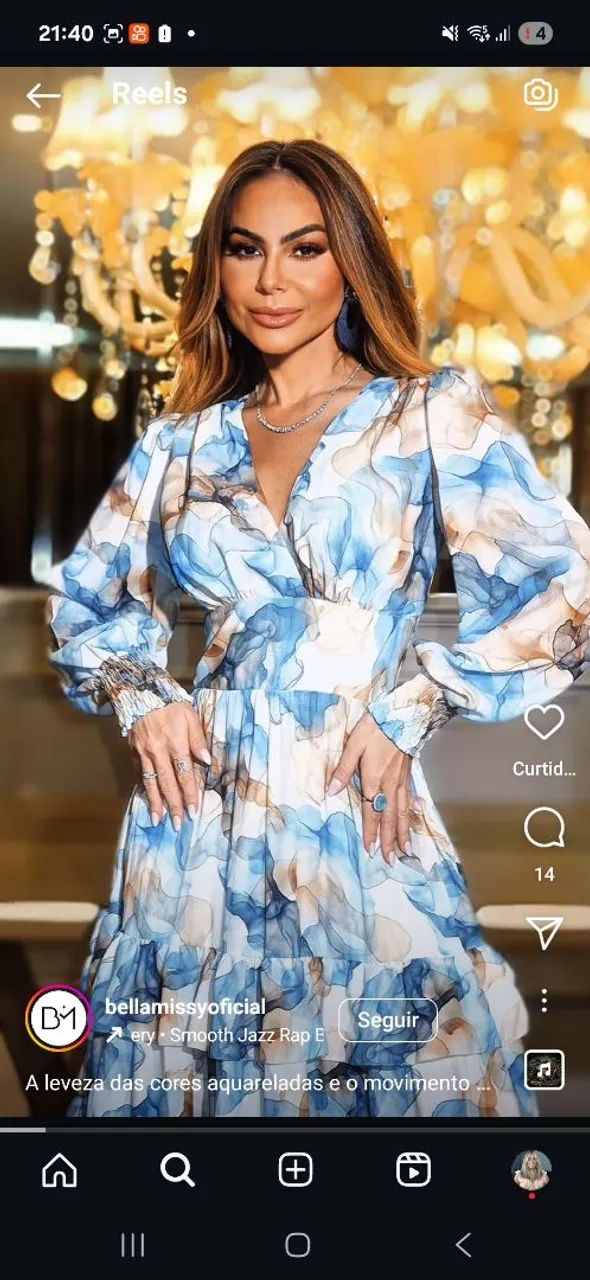Switch to the Home tab

(x=59, y=1169)
